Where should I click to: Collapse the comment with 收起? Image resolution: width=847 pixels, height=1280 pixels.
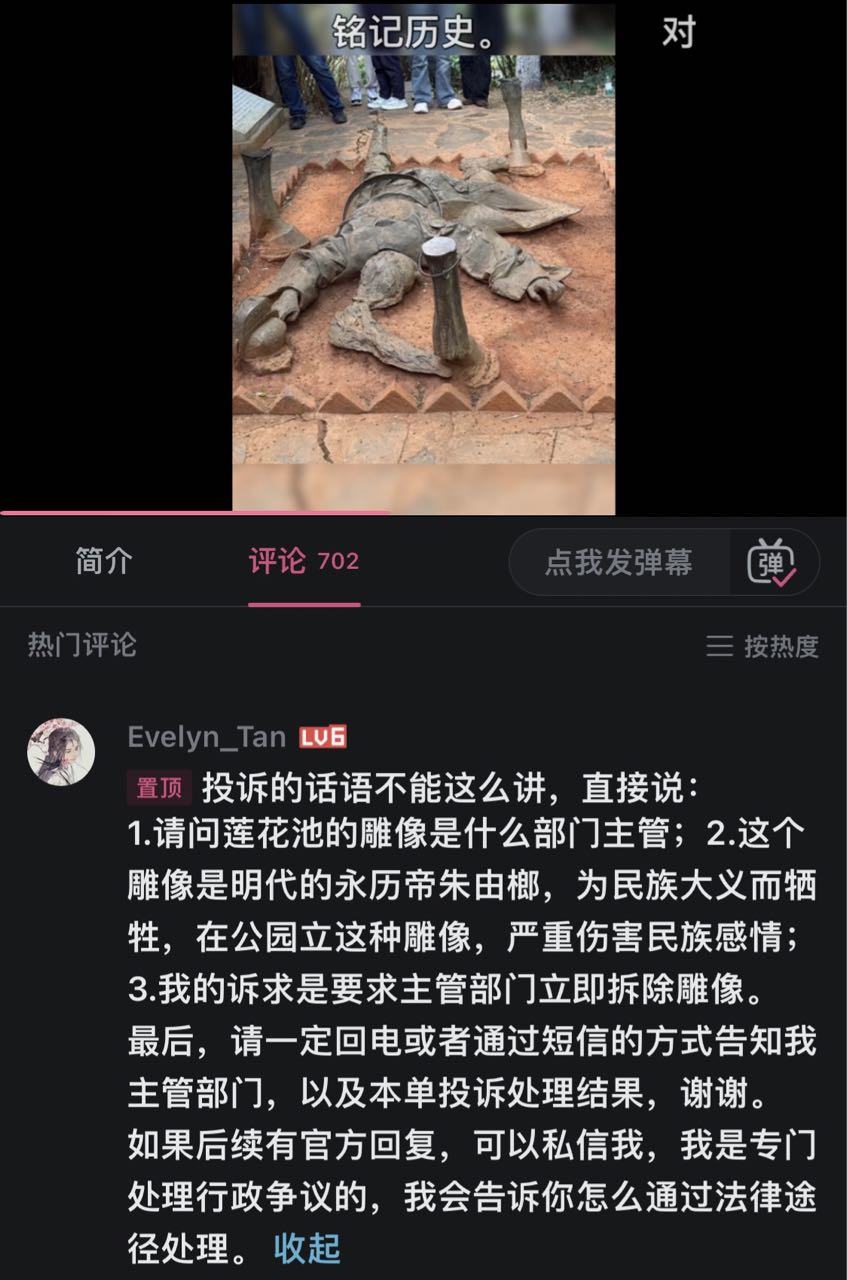pyautogui.click(x=307, y=1248)
